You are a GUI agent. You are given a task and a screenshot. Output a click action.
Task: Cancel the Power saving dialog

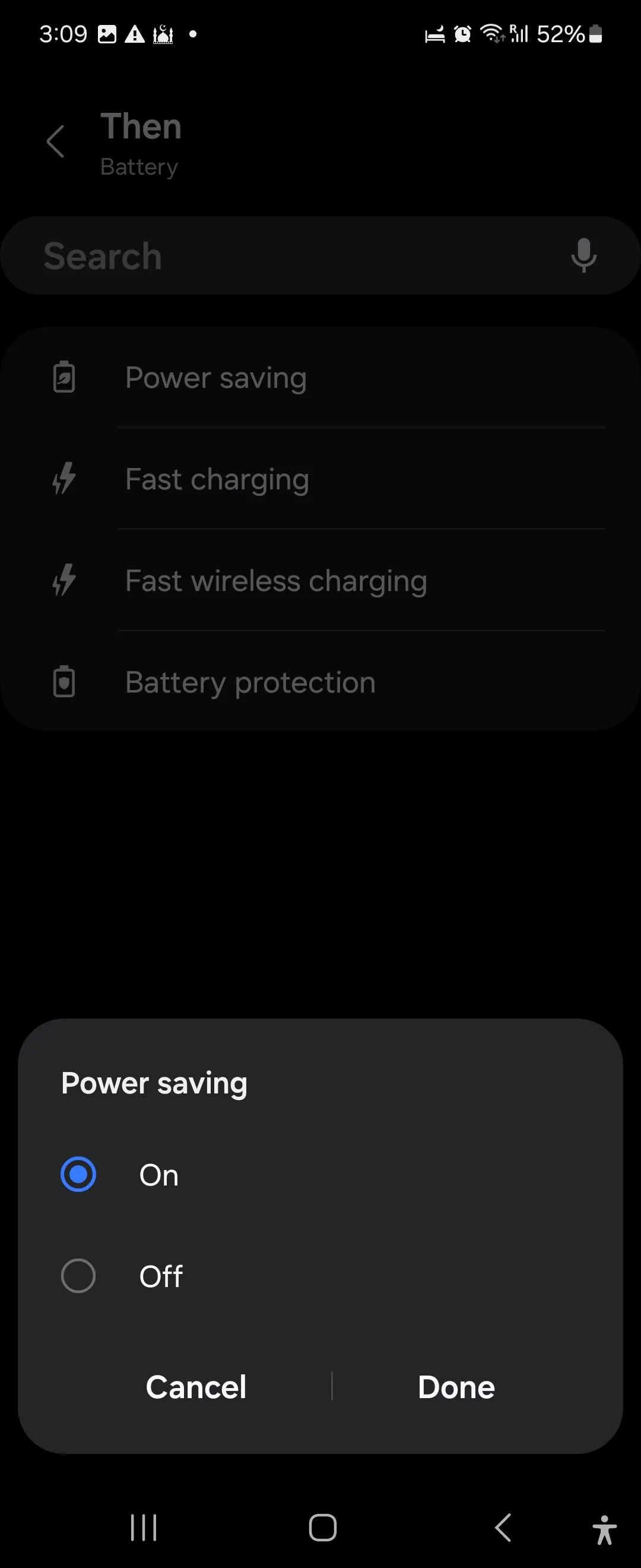coord(196,1387)
